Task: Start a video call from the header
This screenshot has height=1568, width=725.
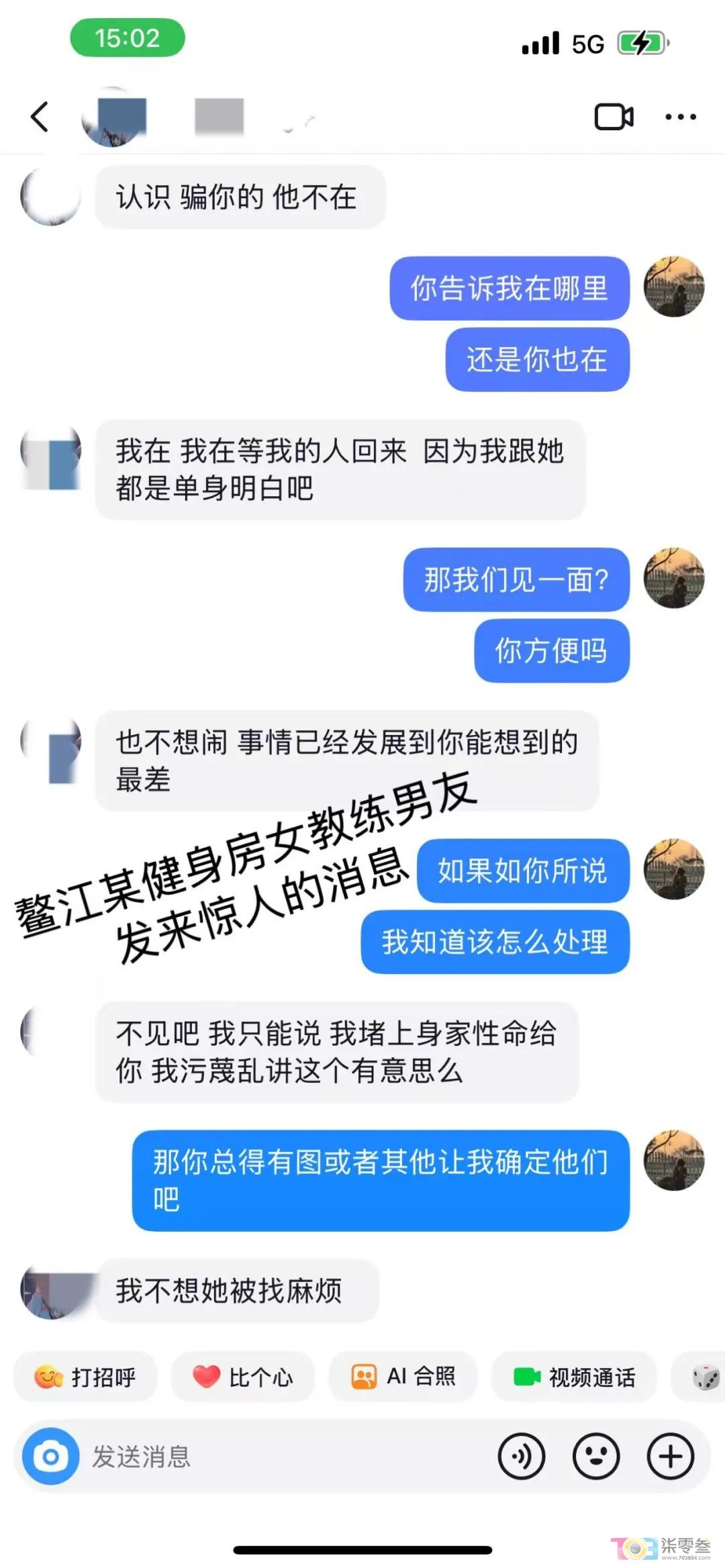Action: (614, 117)
